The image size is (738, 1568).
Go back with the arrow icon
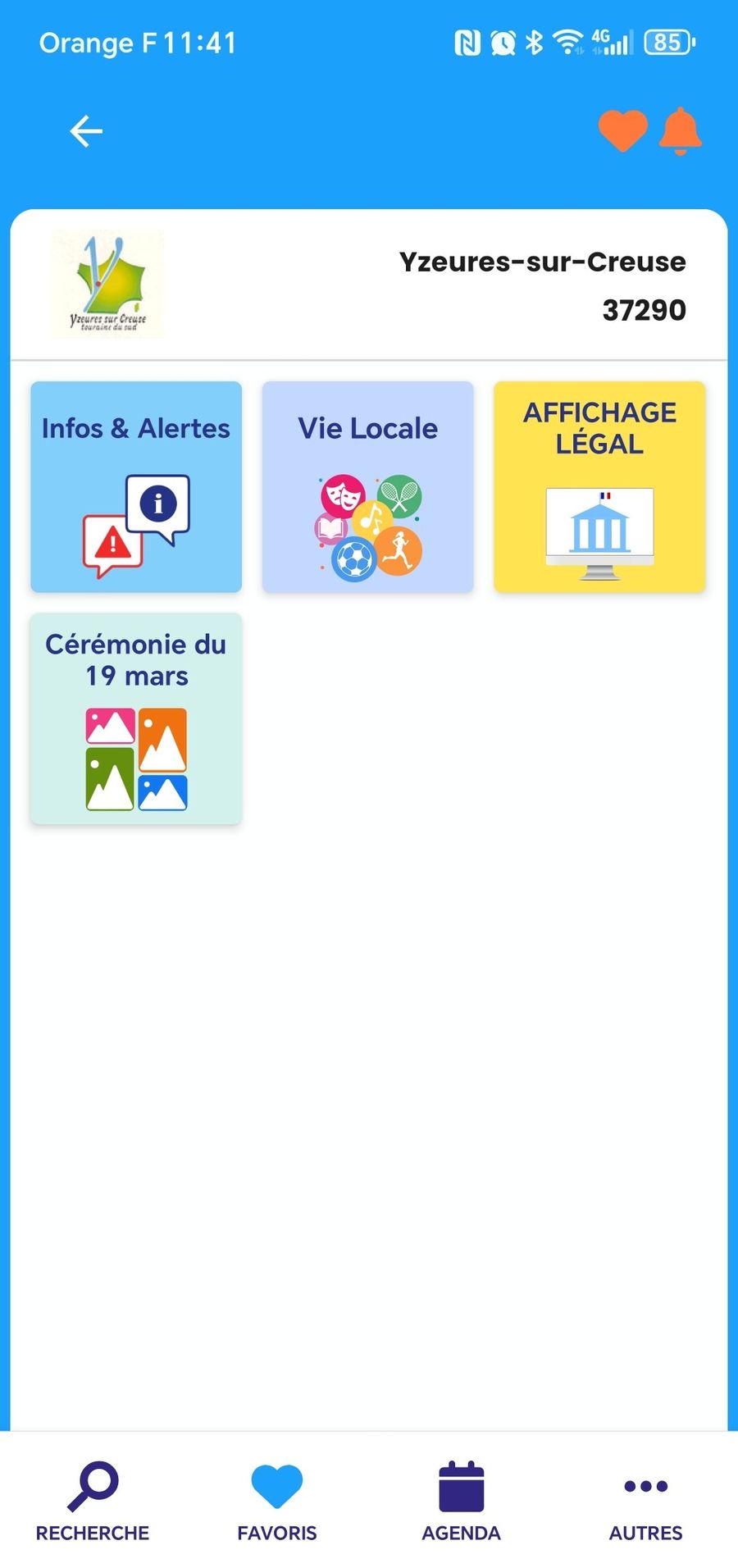tap(86, 131)
